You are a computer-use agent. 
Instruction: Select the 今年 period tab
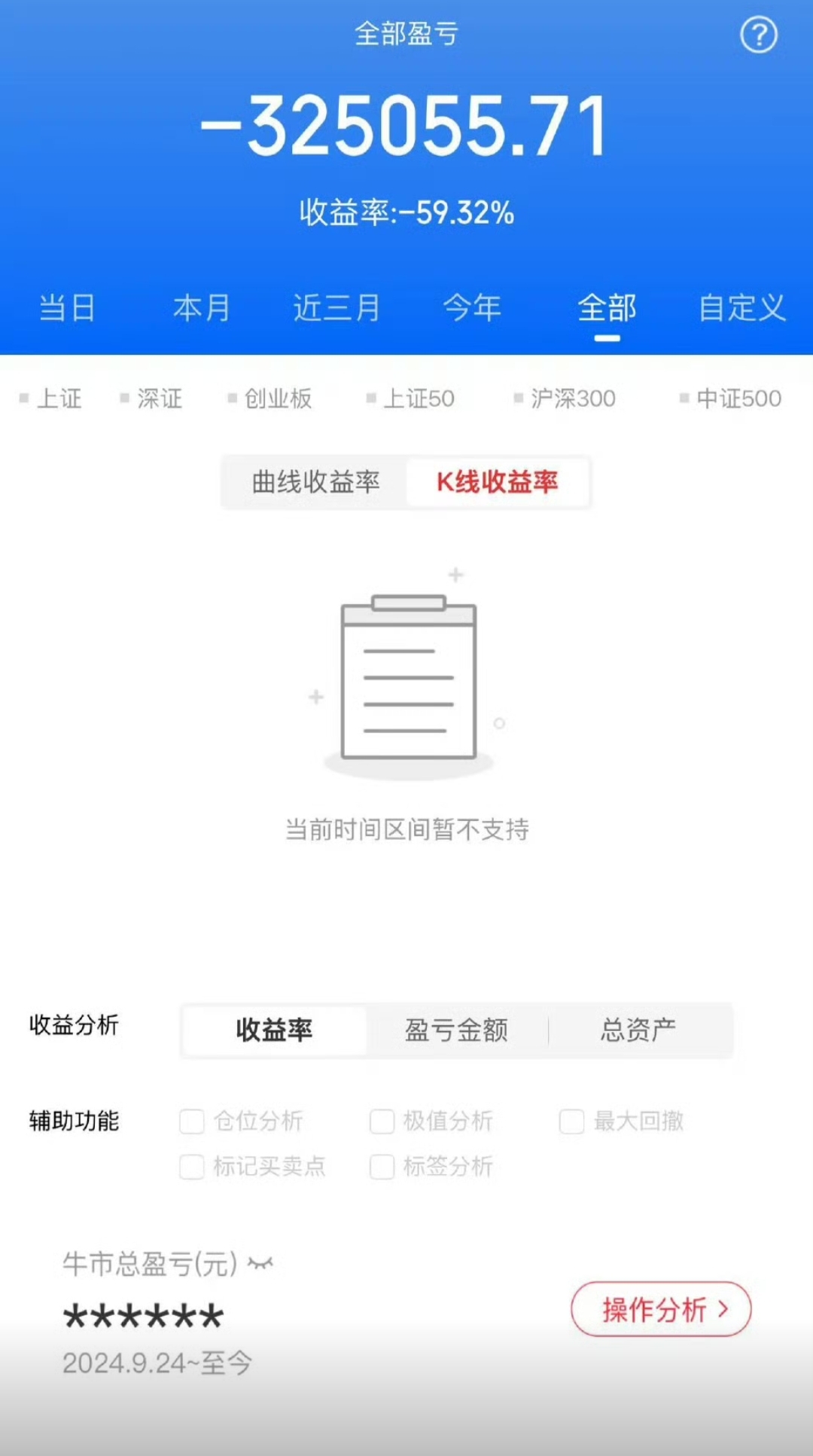(472, 308)
